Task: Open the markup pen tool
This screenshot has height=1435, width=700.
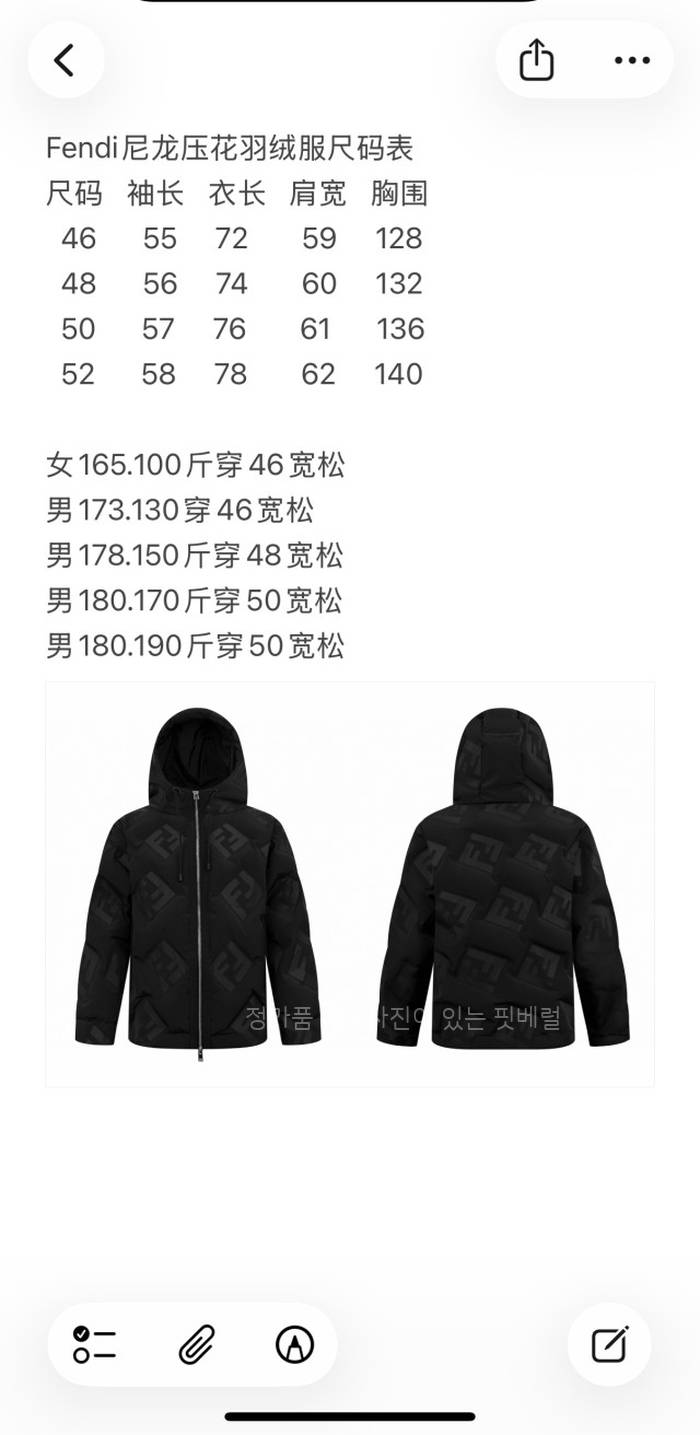Action: [x=294, y=1345]
